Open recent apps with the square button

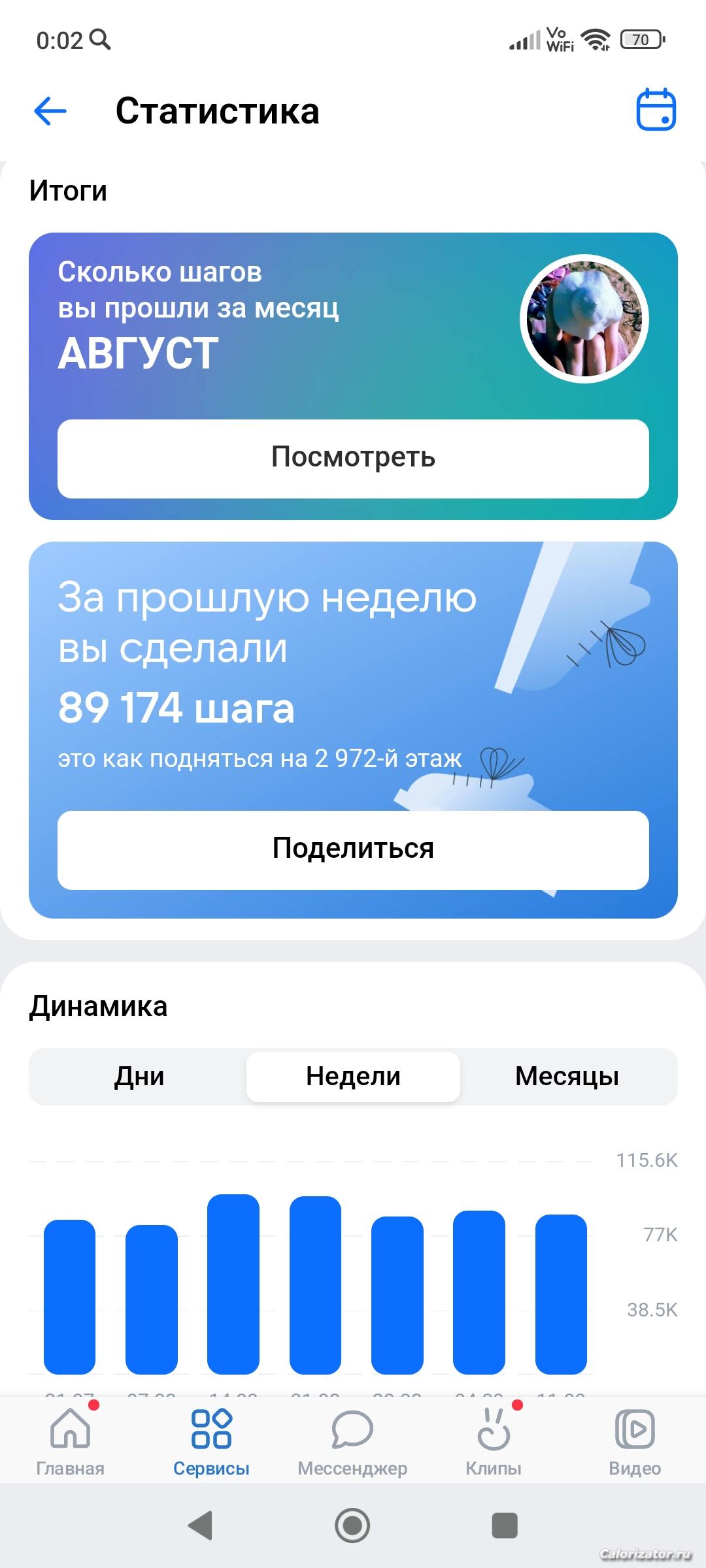(504, 1526)
